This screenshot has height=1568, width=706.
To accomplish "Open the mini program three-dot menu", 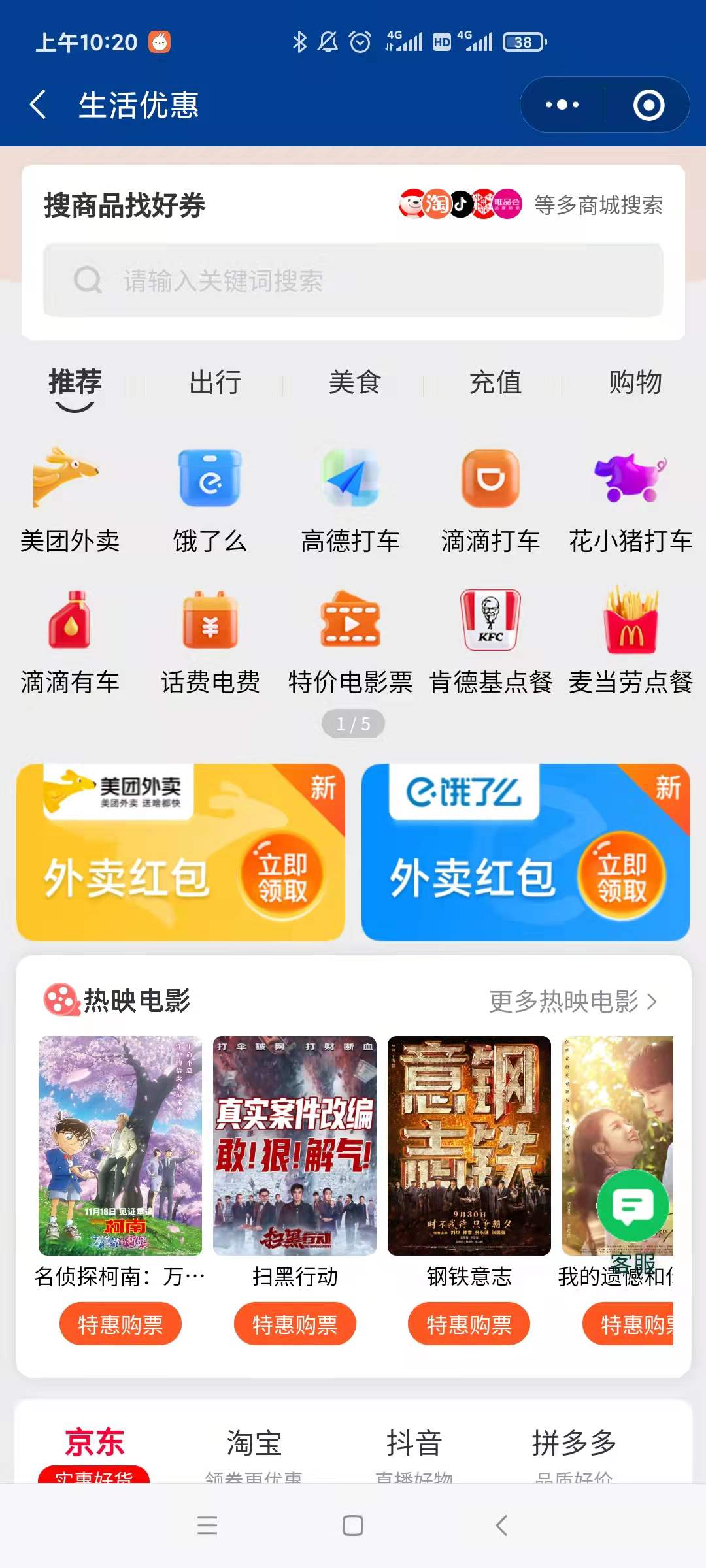I will point(562,105).
